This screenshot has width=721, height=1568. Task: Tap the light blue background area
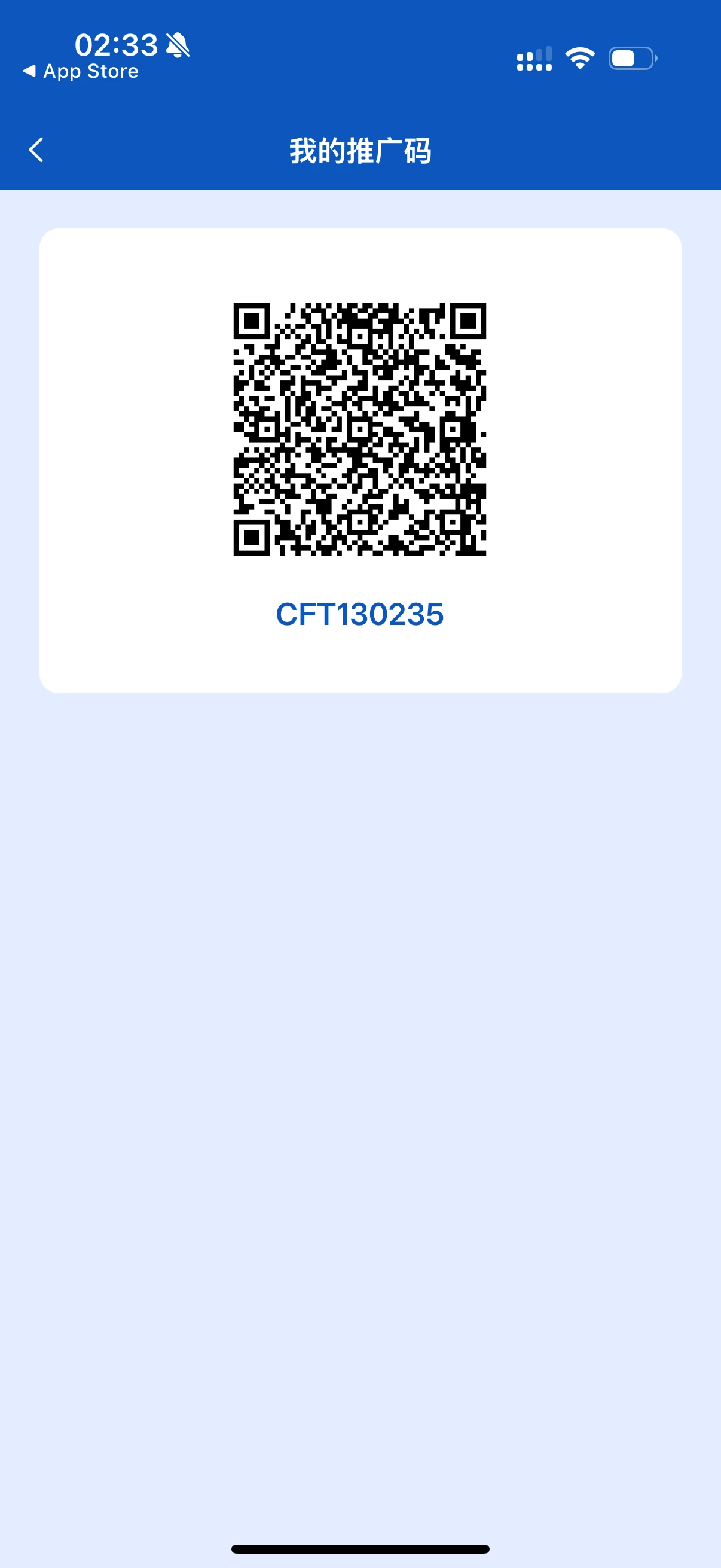(x=360, y=1035)
